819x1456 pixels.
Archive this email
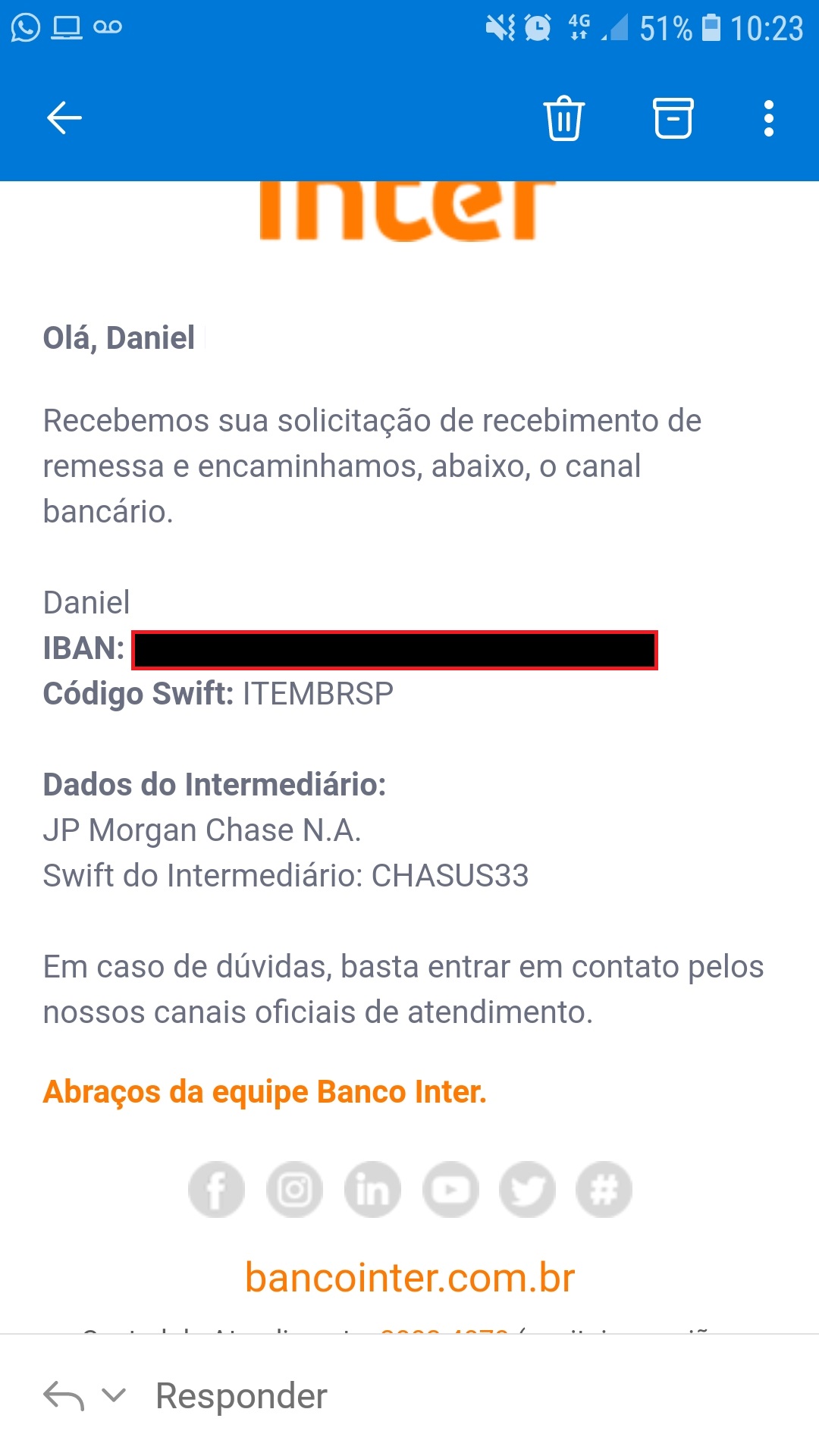[673, 118]
